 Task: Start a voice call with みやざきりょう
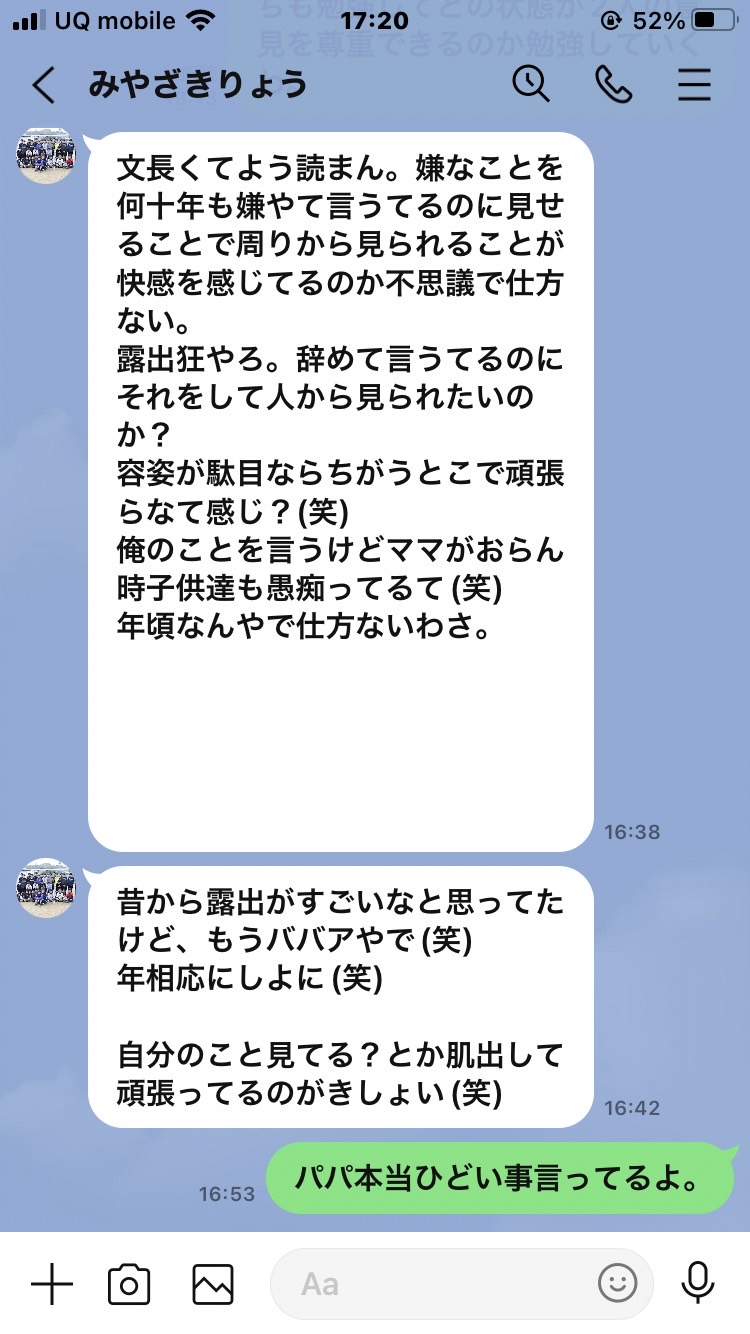tap(613, 85)
